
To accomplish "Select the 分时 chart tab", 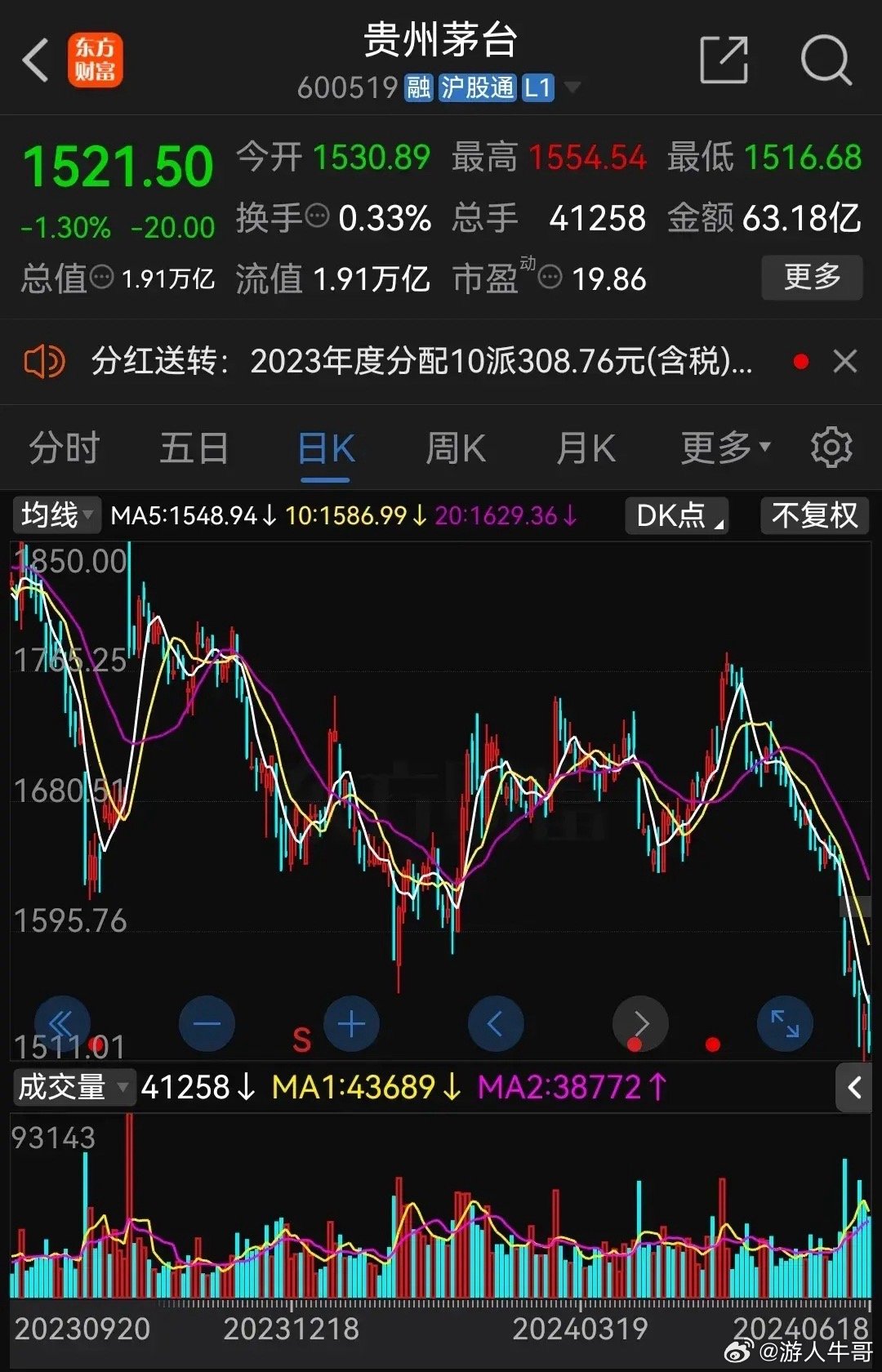I will click(x=64, y=448).
